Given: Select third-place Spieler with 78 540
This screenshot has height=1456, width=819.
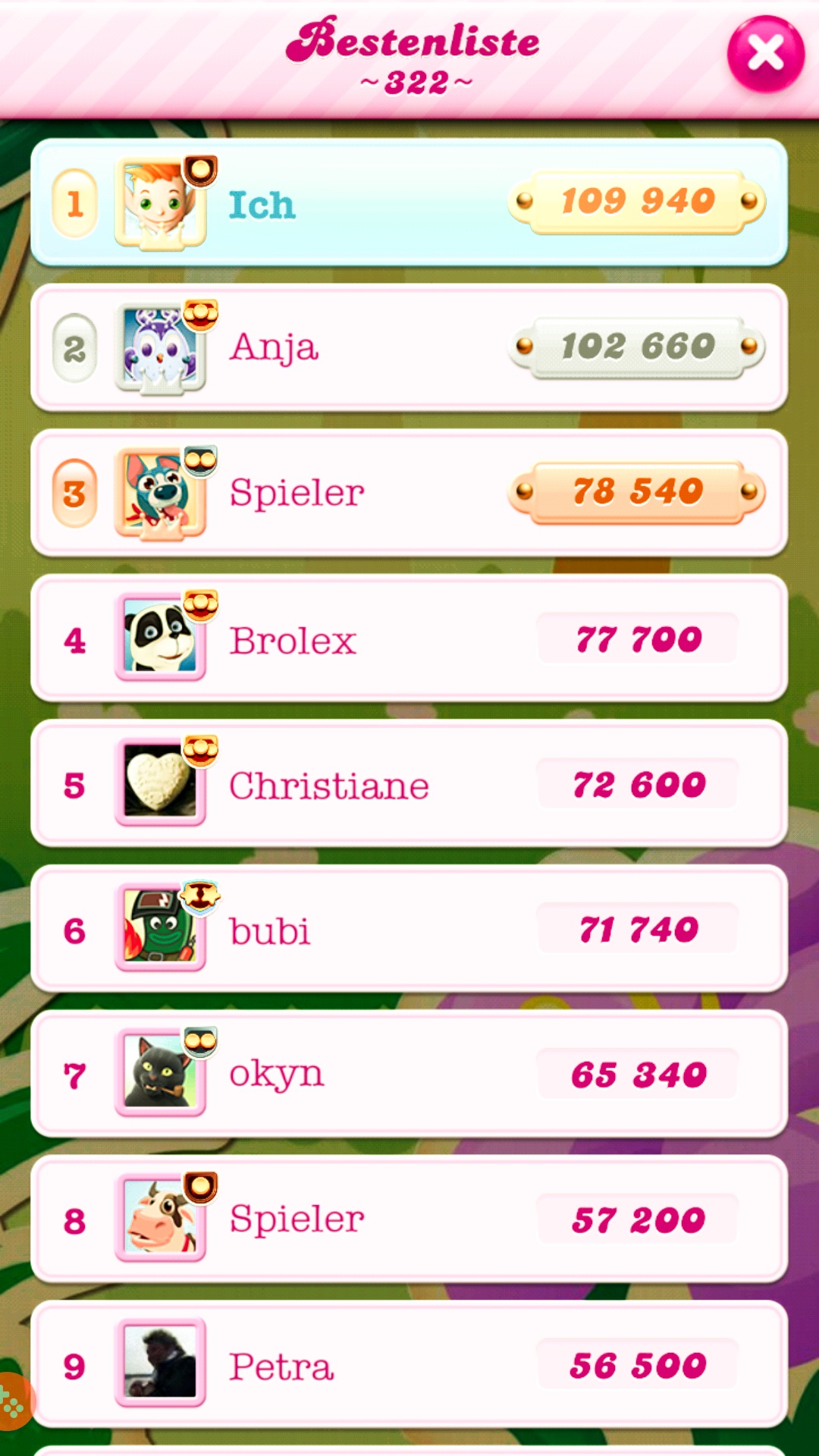Looking at the screenshot, I should coord(408,493).
